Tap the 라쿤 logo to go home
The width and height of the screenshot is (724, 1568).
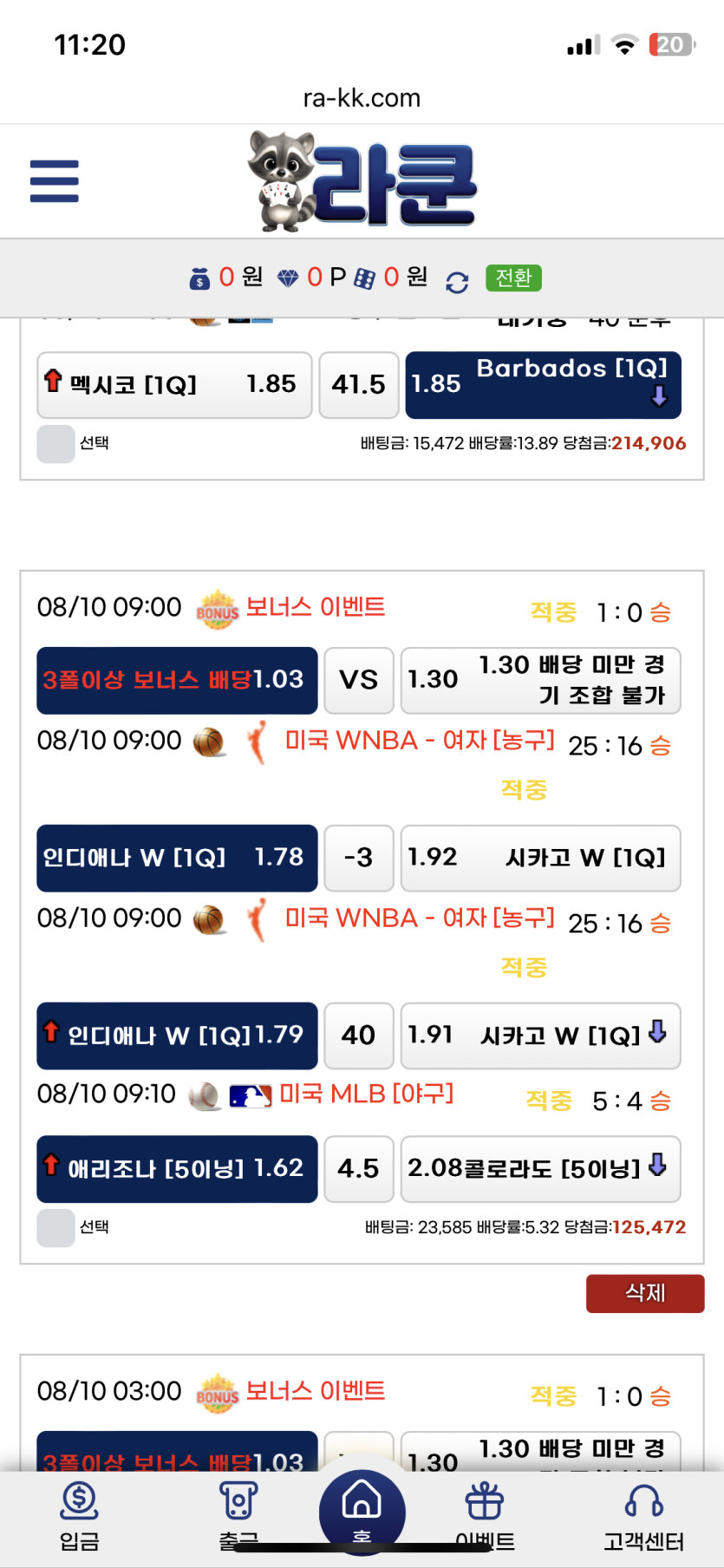[x=362, y=182]
